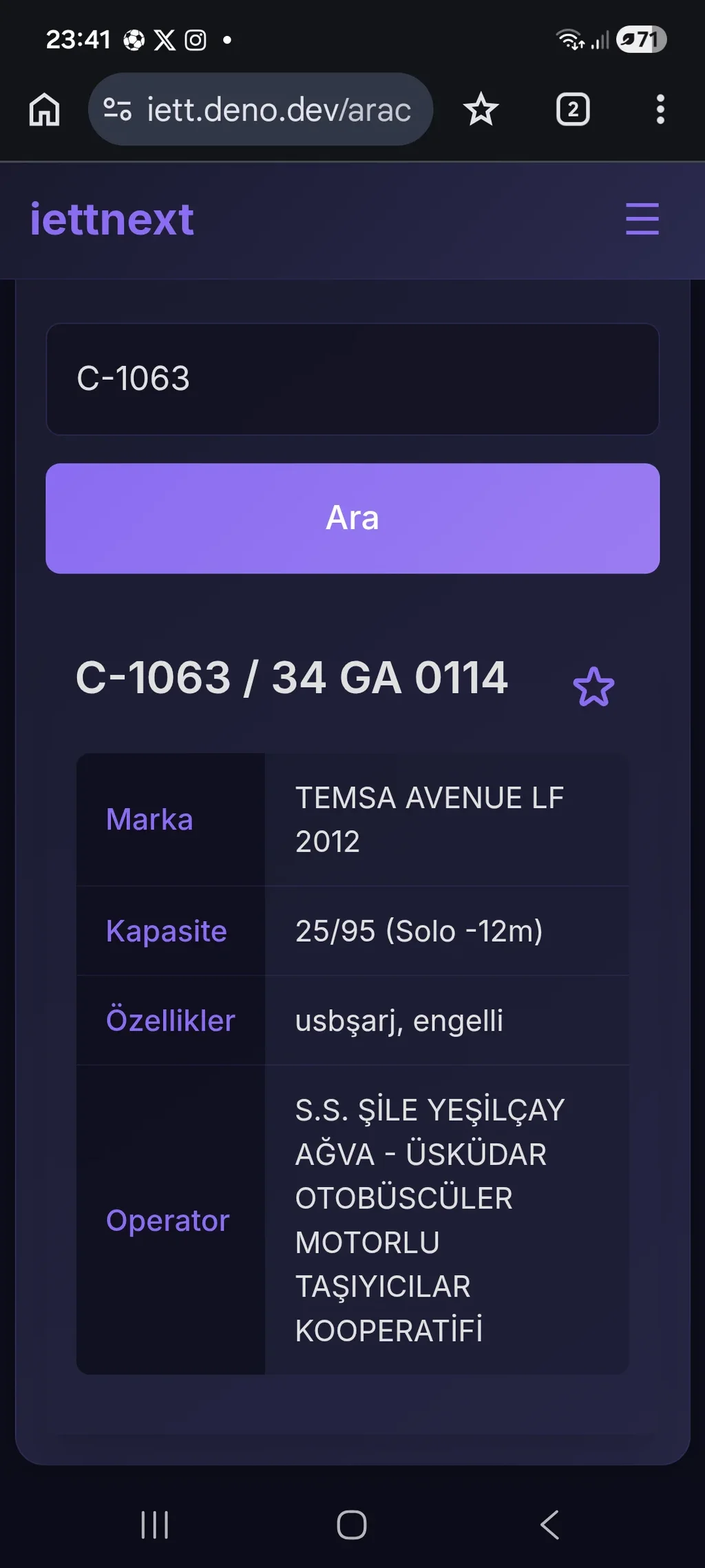Tap the Ara search button

coord(352,518)
